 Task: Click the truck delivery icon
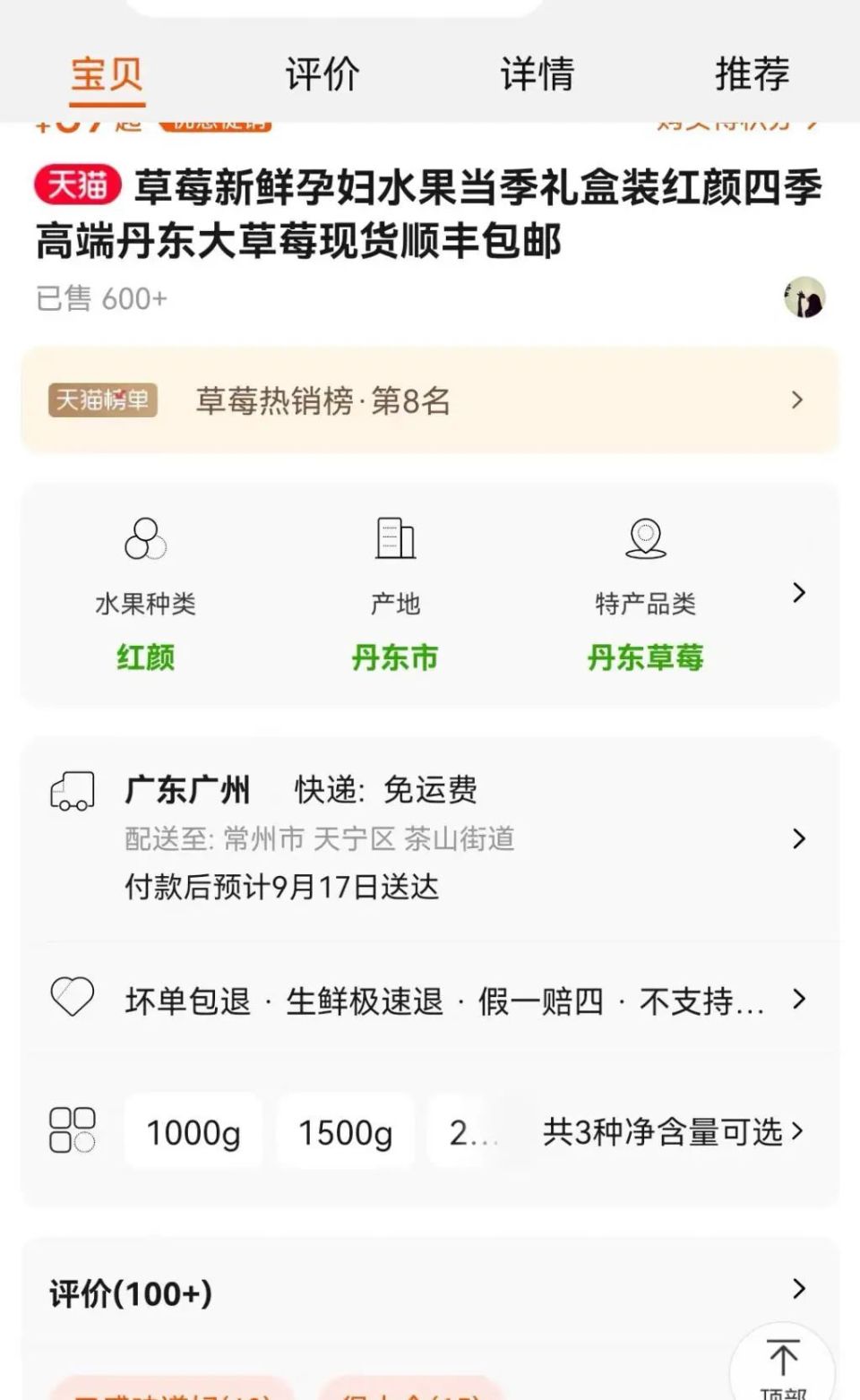click(x=73, y=792)
